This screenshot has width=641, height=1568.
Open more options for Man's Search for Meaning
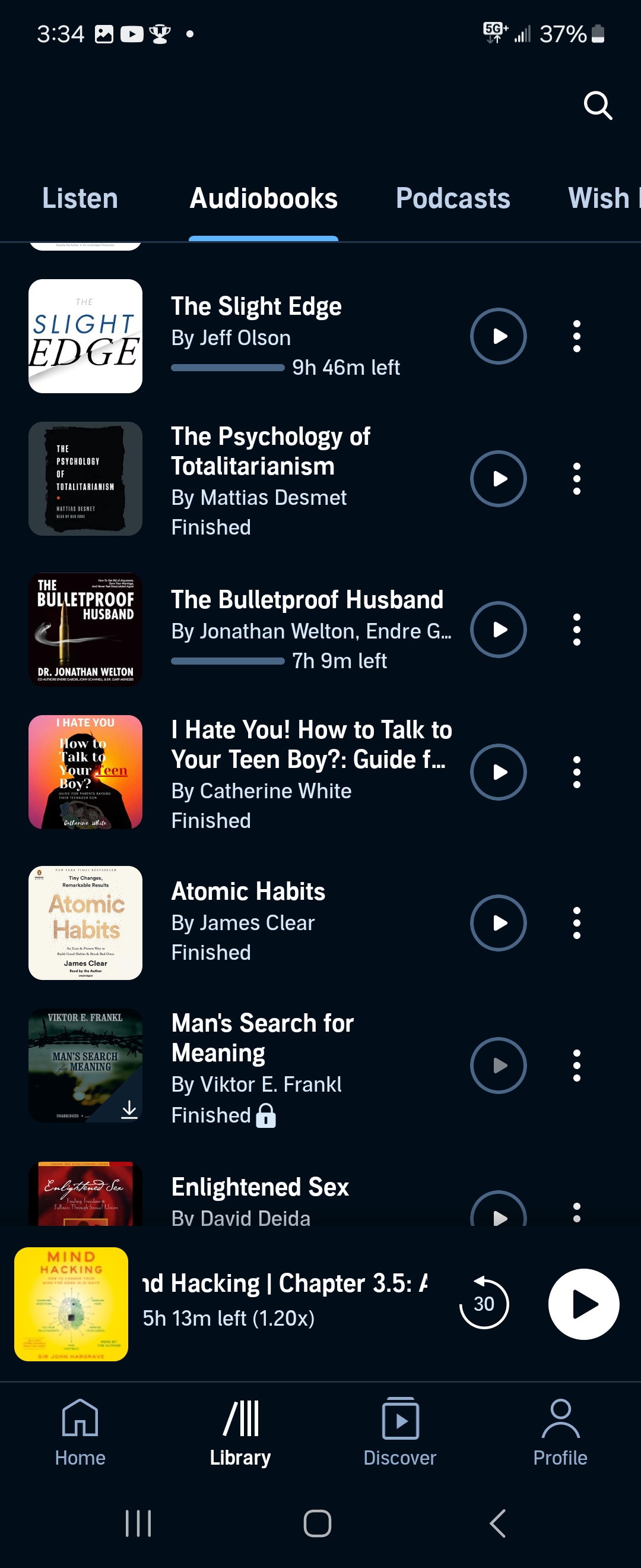(576, 1065)
